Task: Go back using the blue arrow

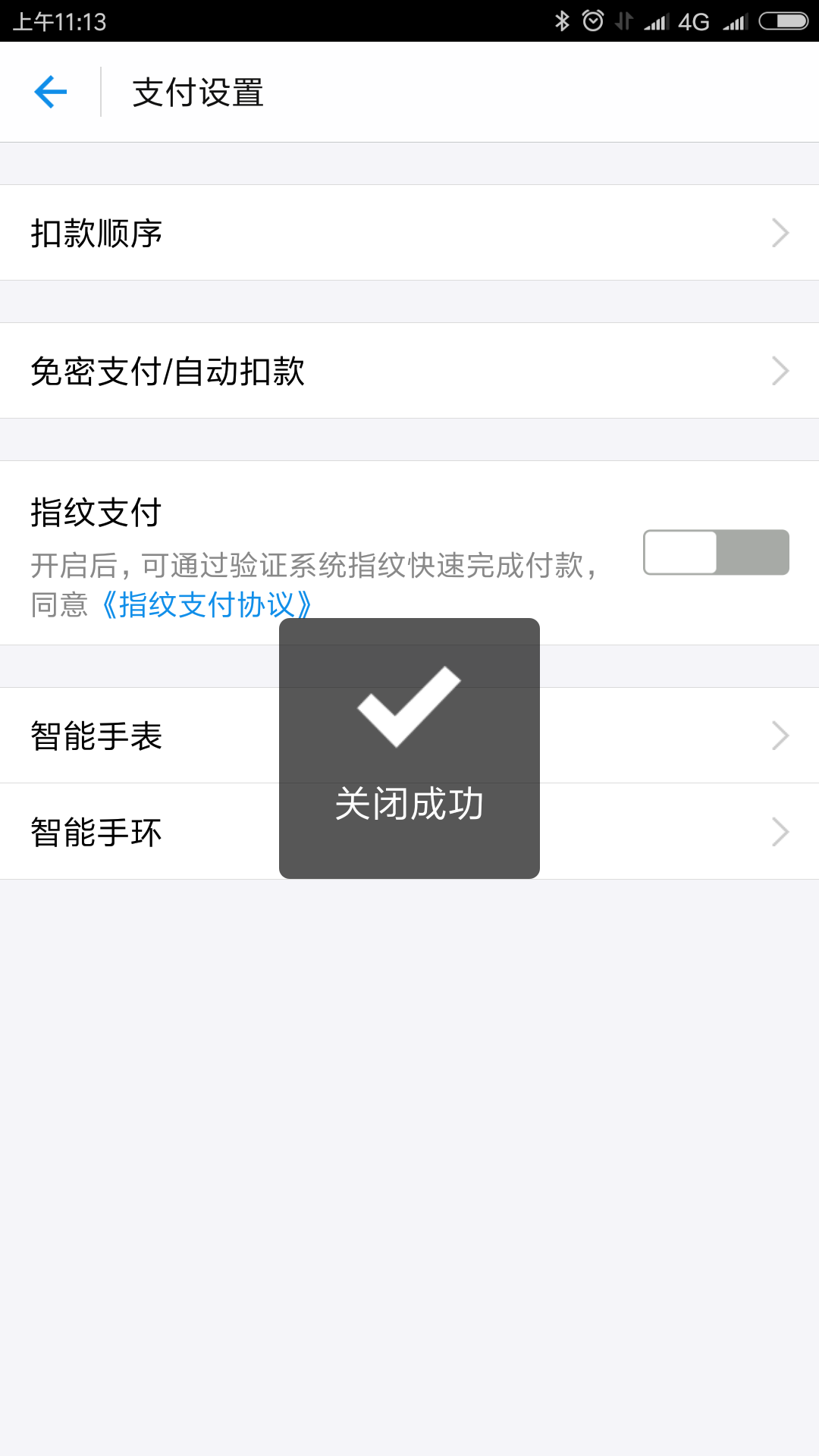Action: pyautogui.click(x=51, y=92)
